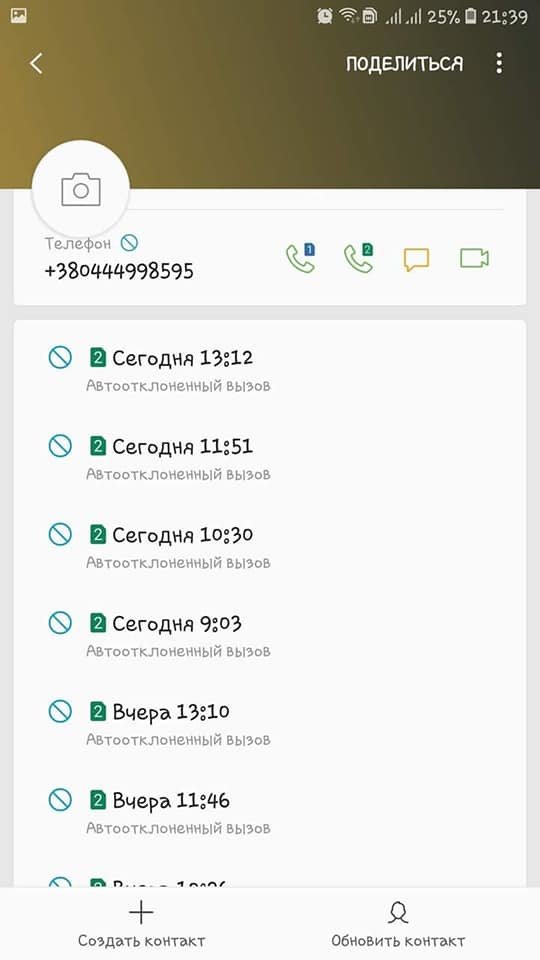The image size is (540, 960).
Task: Open call entry Сегодня 9:03
Action: coord(270,635)
